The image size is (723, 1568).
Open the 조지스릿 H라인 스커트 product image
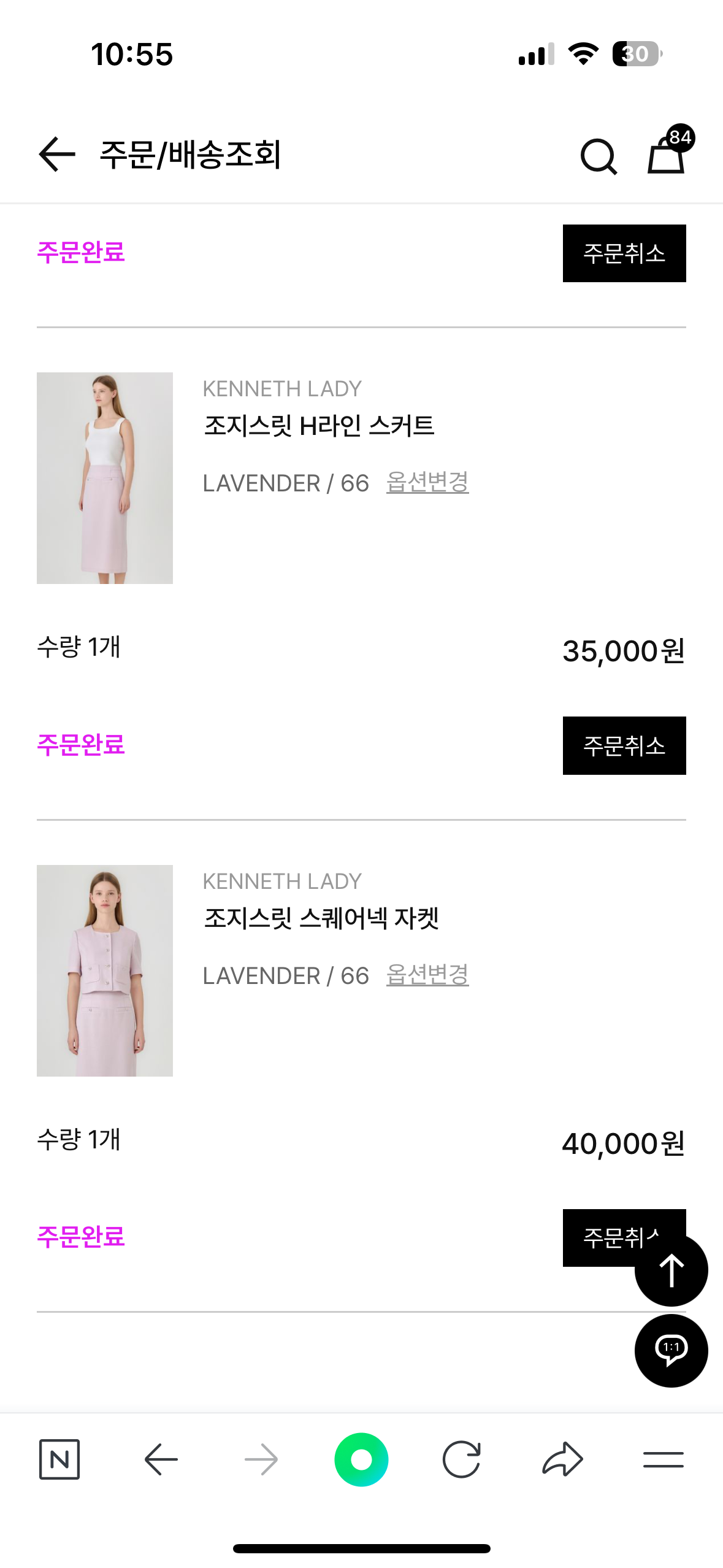pos(105,478)
